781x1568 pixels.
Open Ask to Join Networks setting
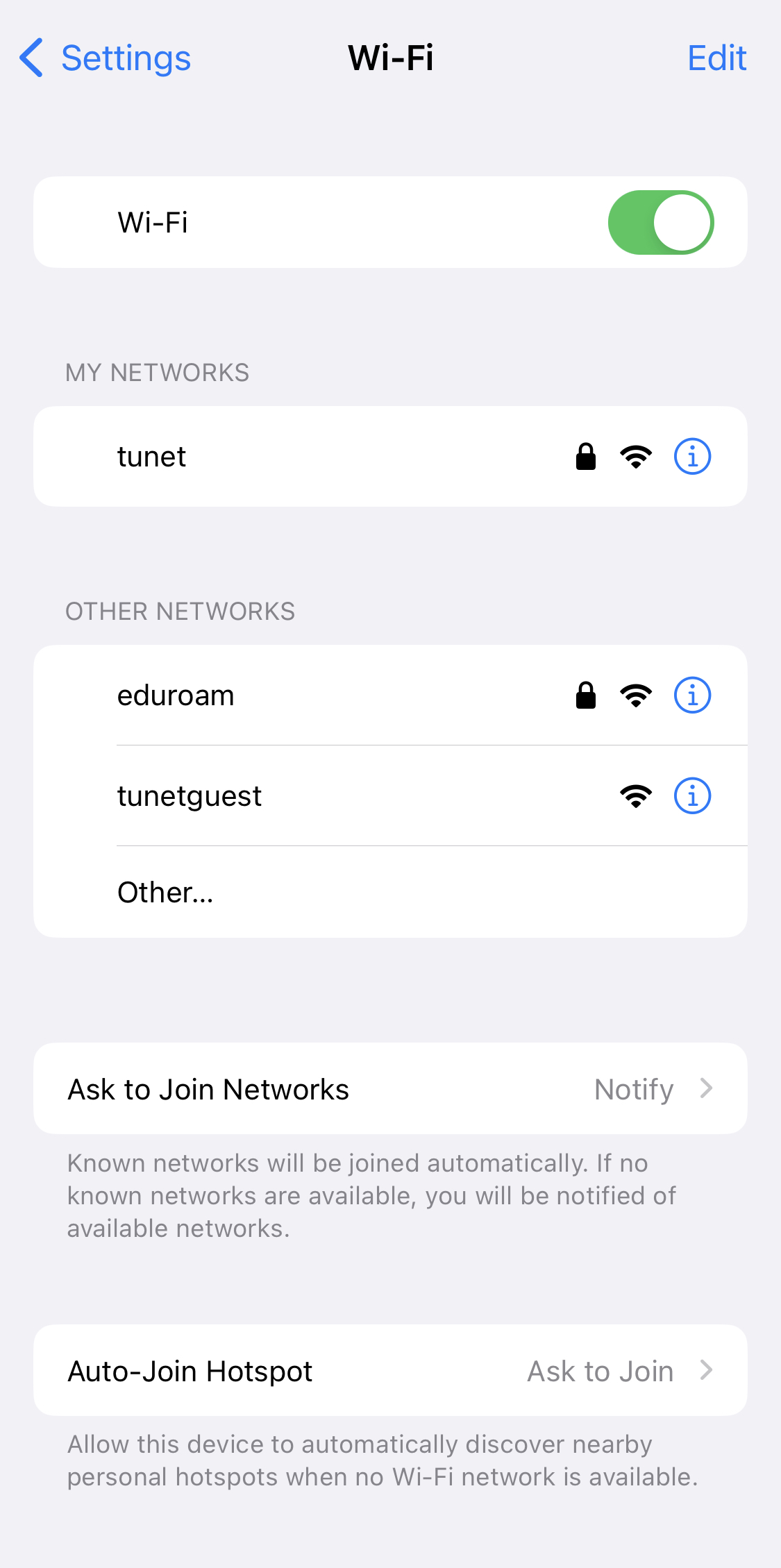coord(390,1088)
